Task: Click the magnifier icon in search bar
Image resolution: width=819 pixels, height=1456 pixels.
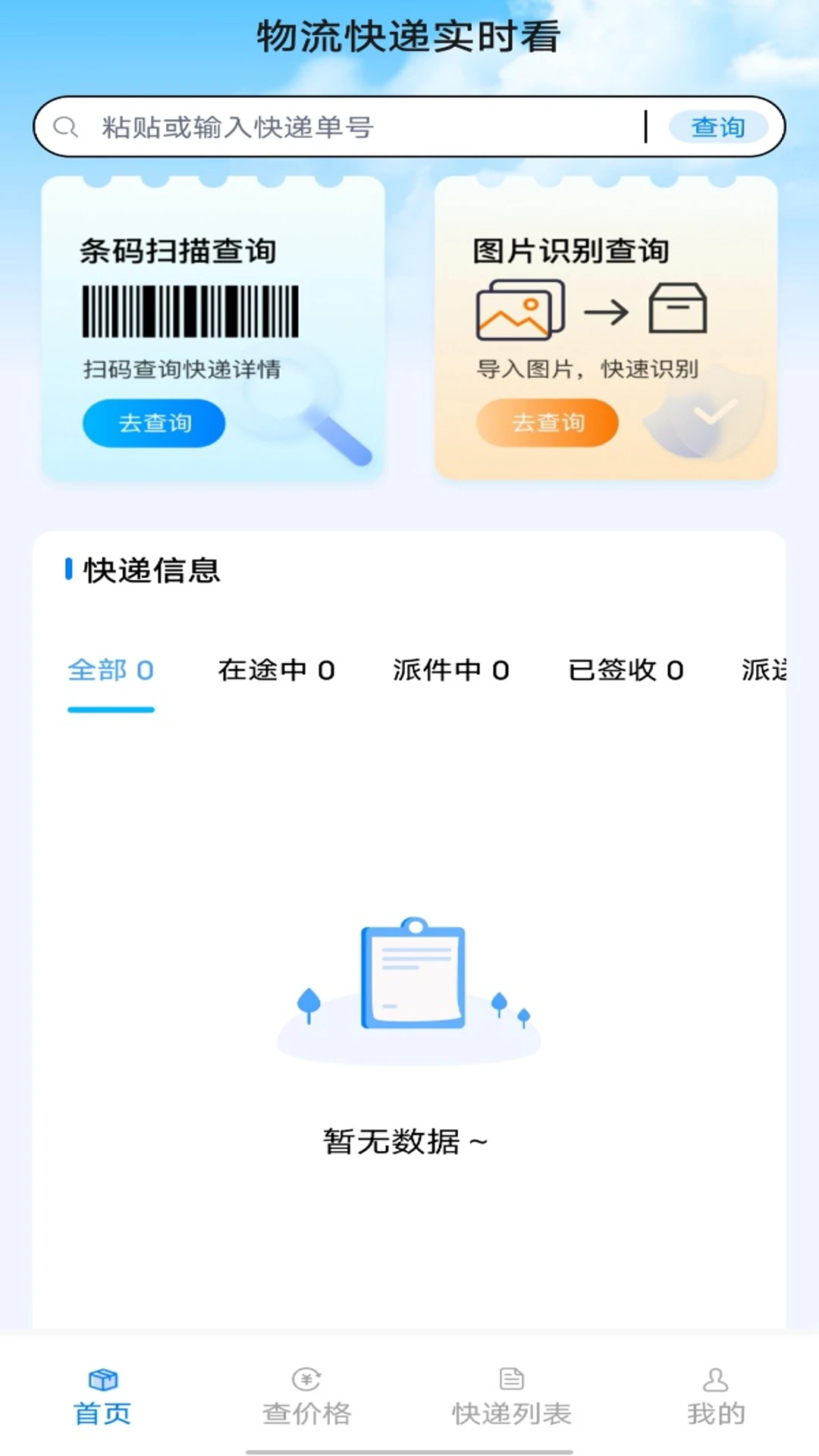Action: pyautogui.click(x=64, y=125)
